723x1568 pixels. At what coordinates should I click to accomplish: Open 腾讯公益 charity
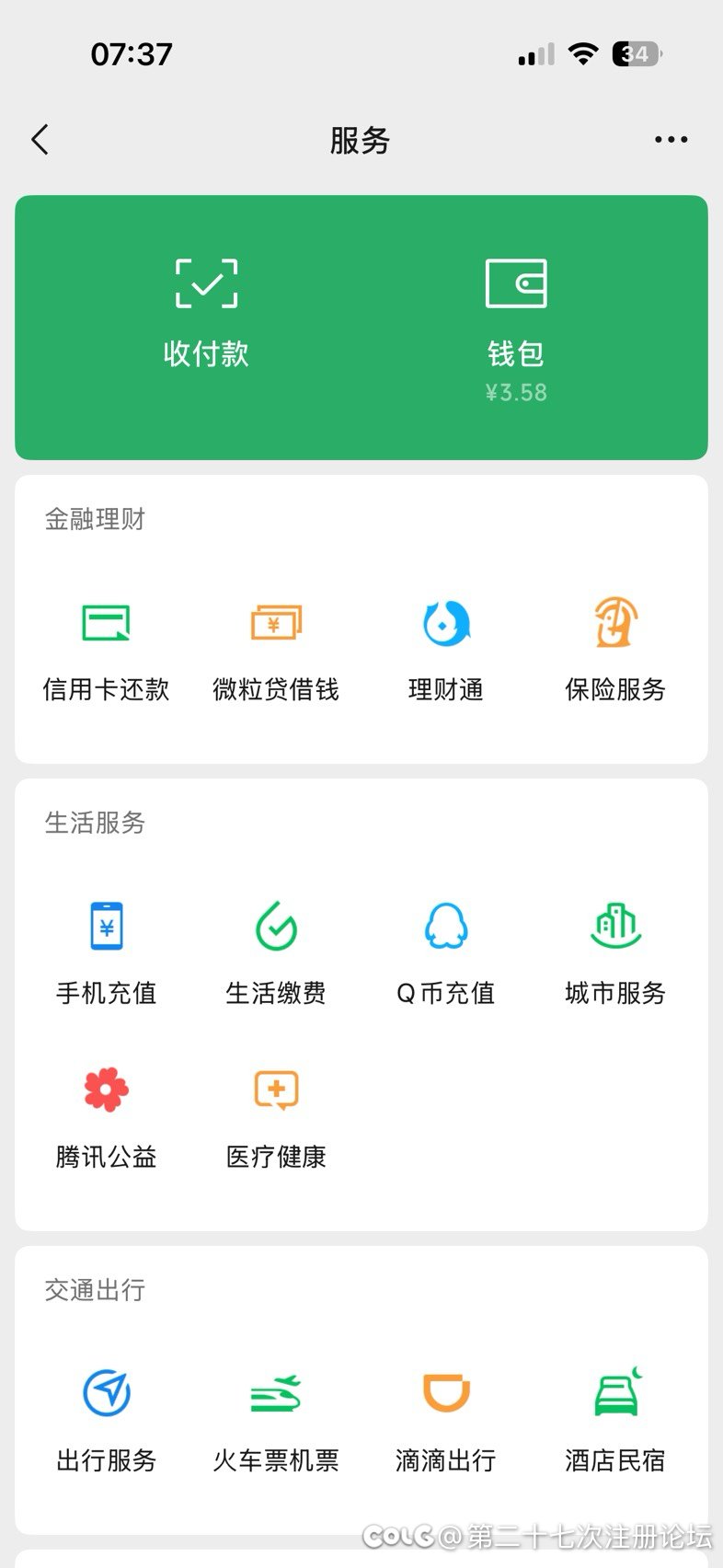[106, 1118]
